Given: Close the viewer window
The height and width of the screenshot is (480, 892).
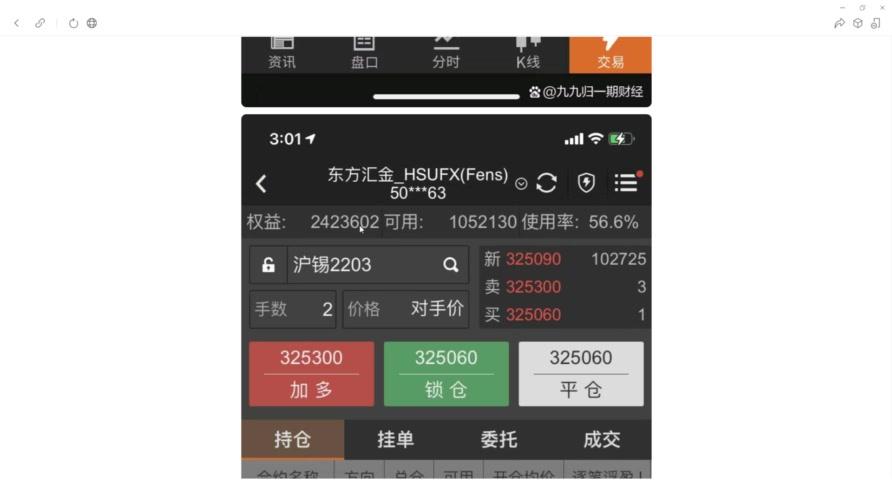Looking at the screenshot, I should pos(882,7).
